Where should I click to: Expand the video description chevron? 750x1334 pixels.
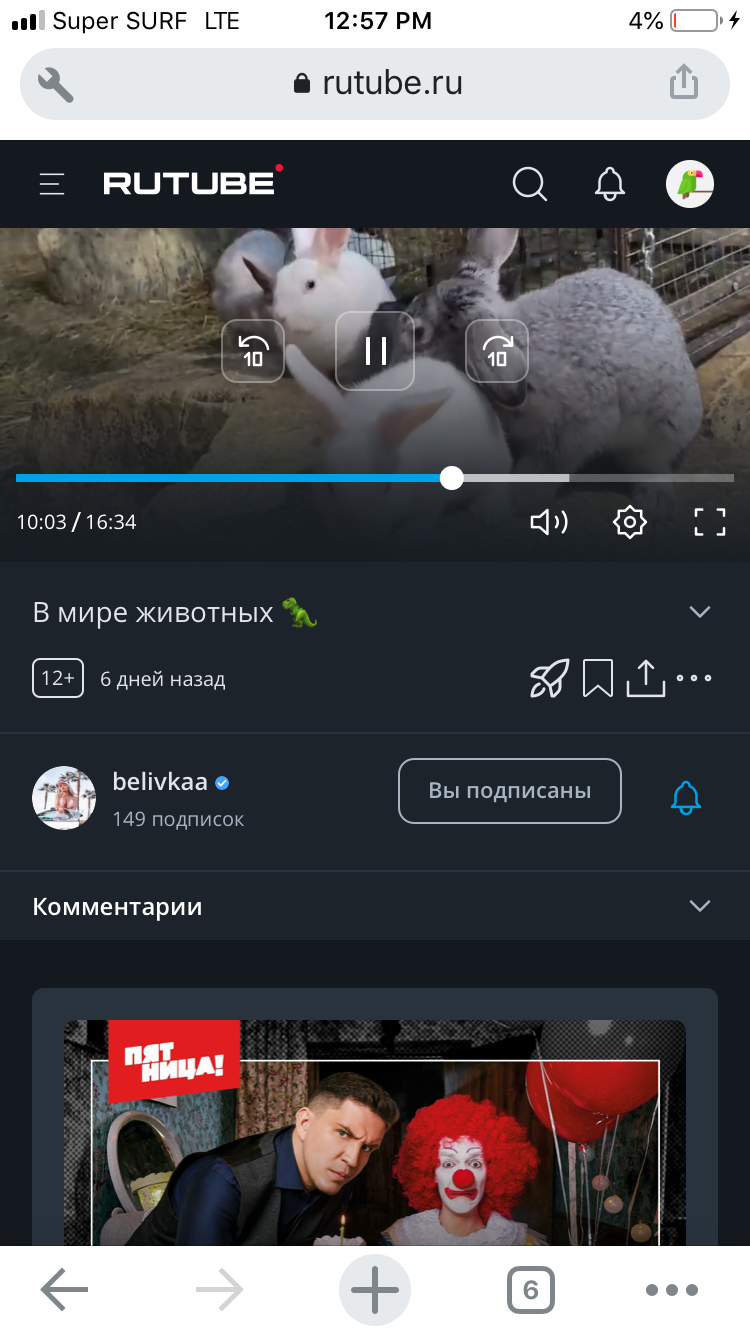click(x=700, y=612)
